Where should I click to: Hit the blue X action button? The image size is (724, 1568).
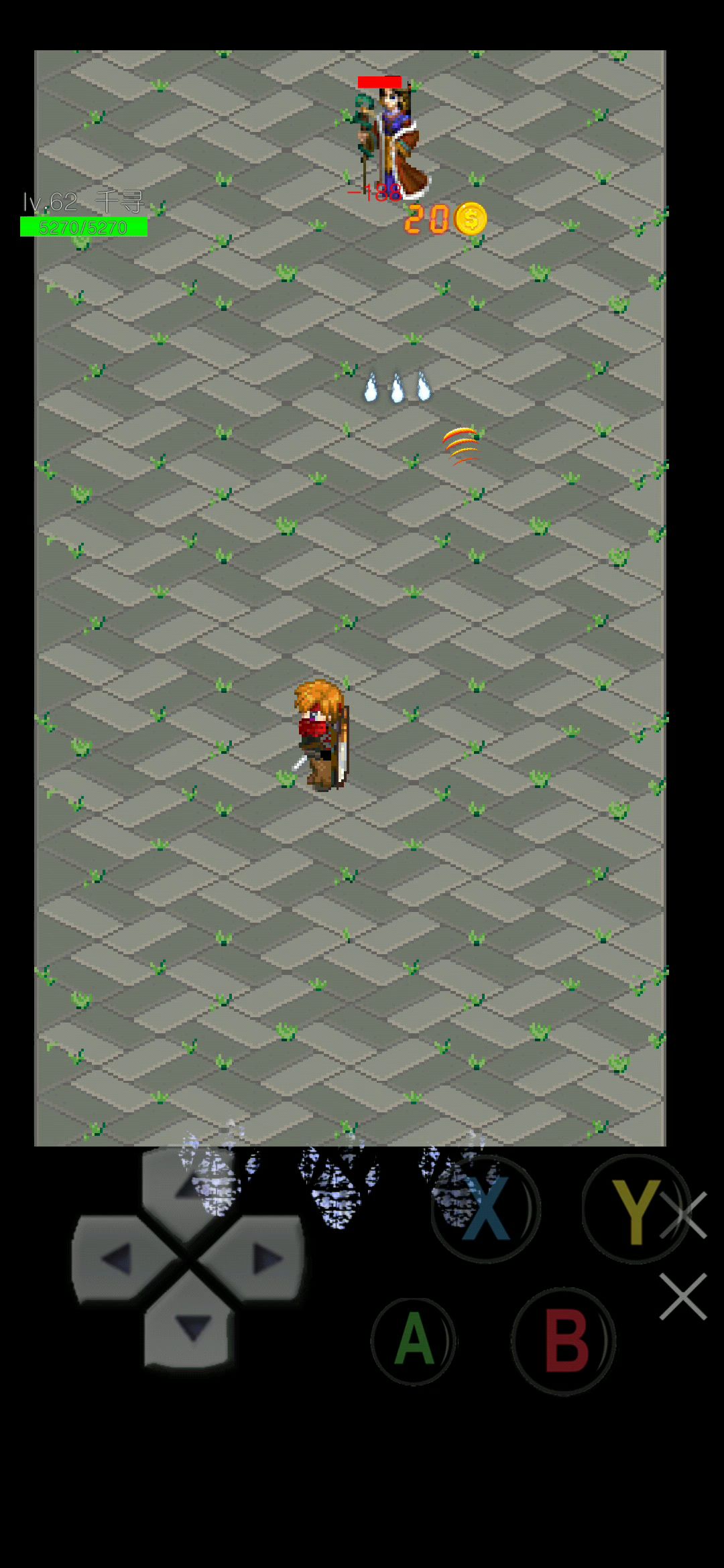[485, 1208]
